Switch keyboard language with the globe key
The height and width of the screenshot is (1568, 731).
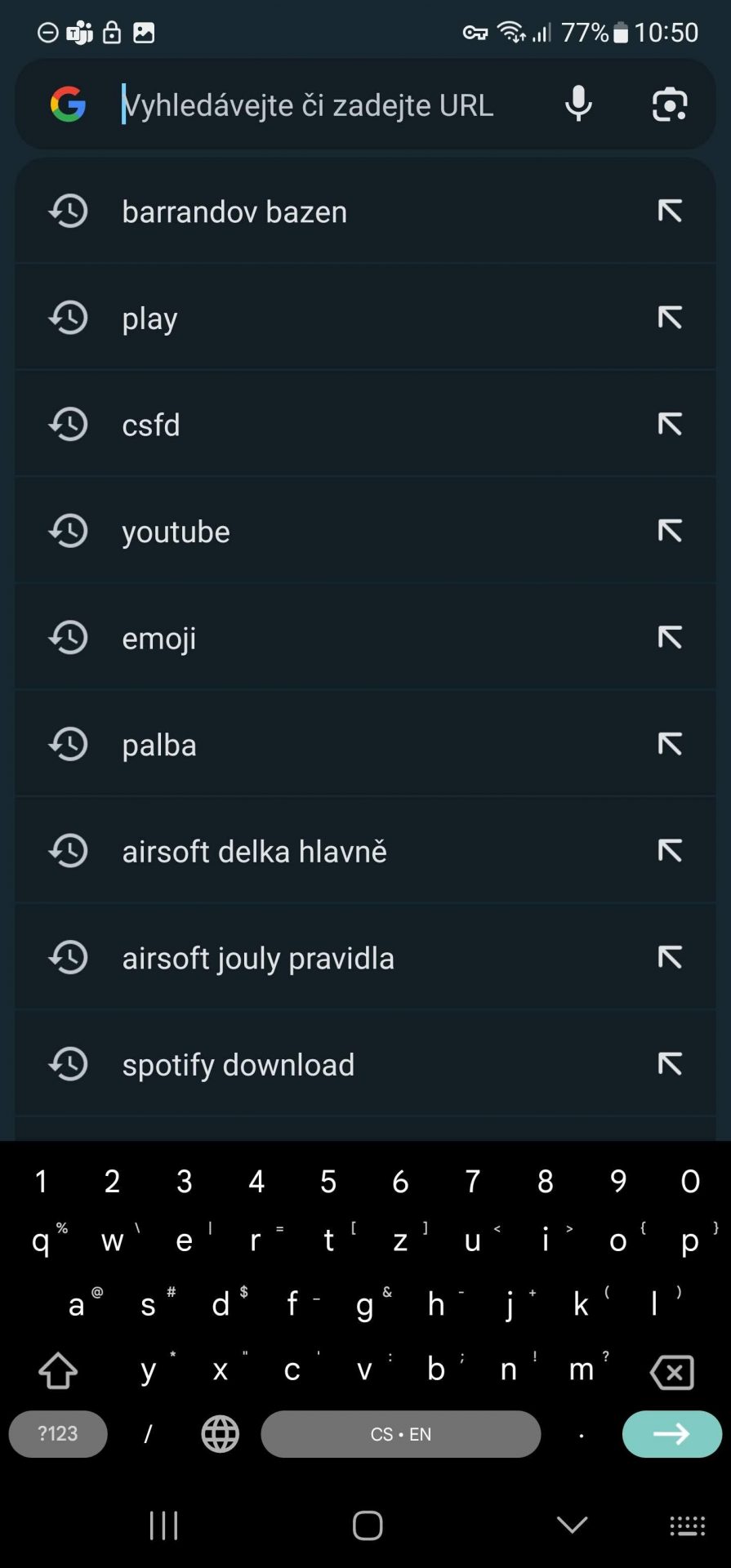click(x=221, y=1434)
